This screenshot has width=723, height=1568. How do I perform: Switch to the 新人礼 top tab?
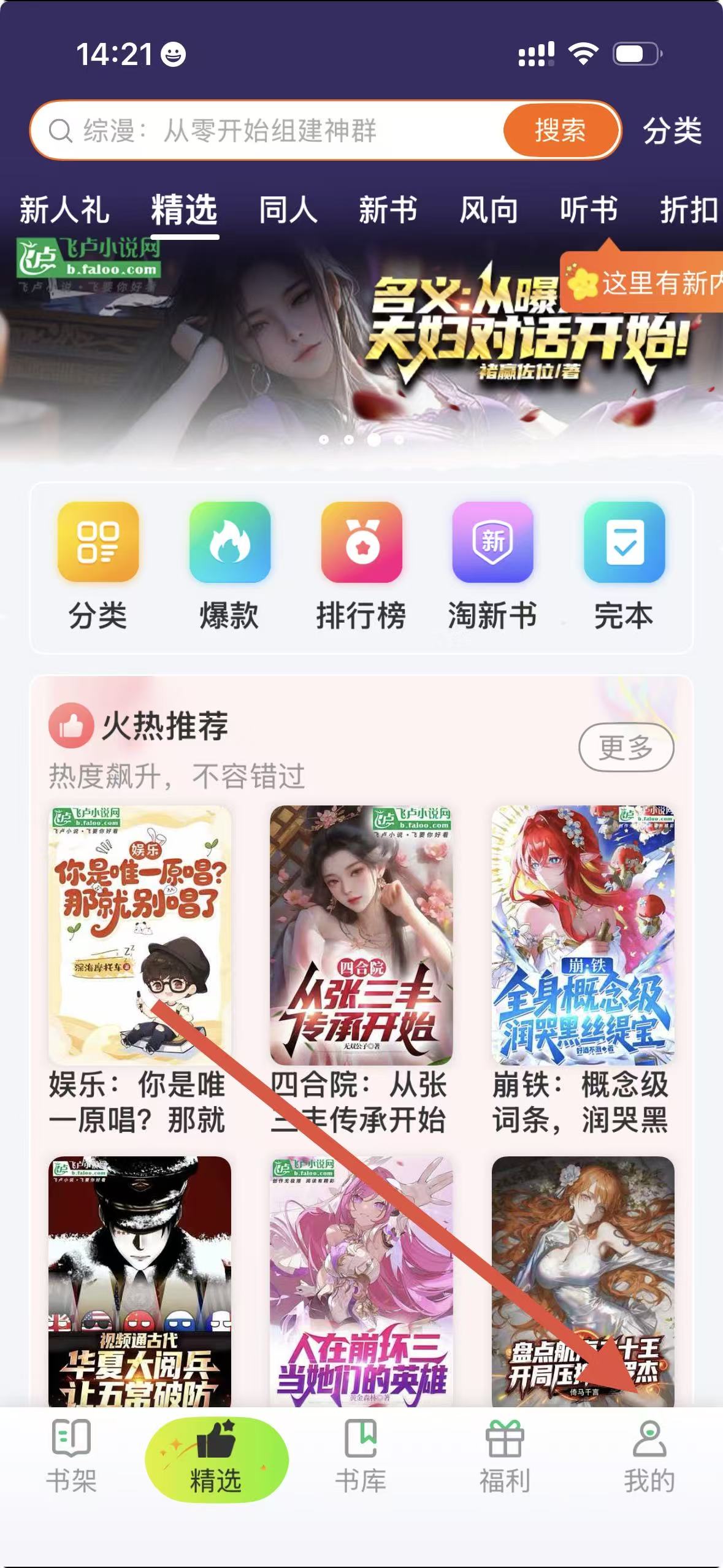pos(64,210)
